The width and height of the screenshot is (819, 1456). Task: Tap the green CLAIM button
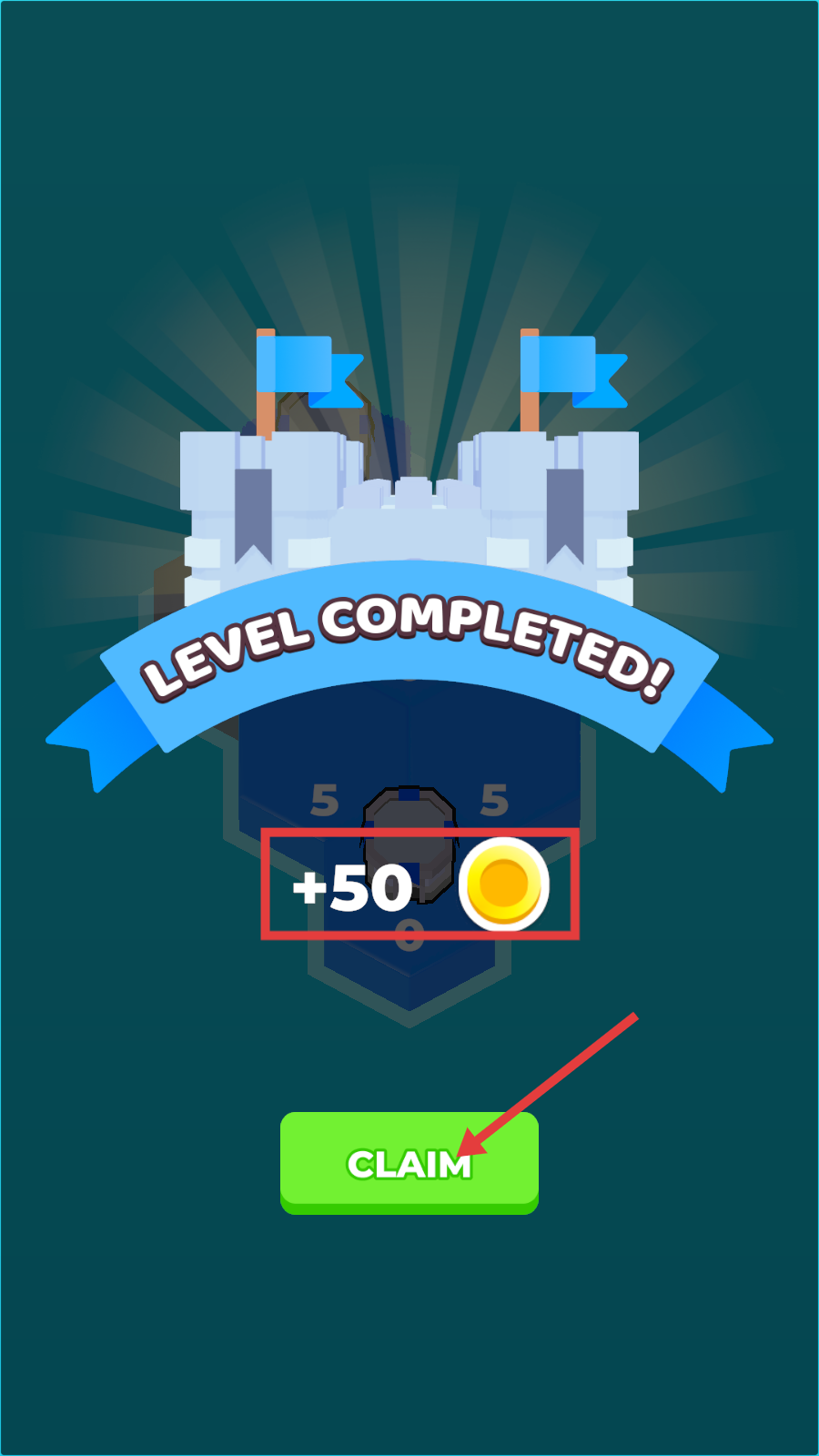(409, 1162)
